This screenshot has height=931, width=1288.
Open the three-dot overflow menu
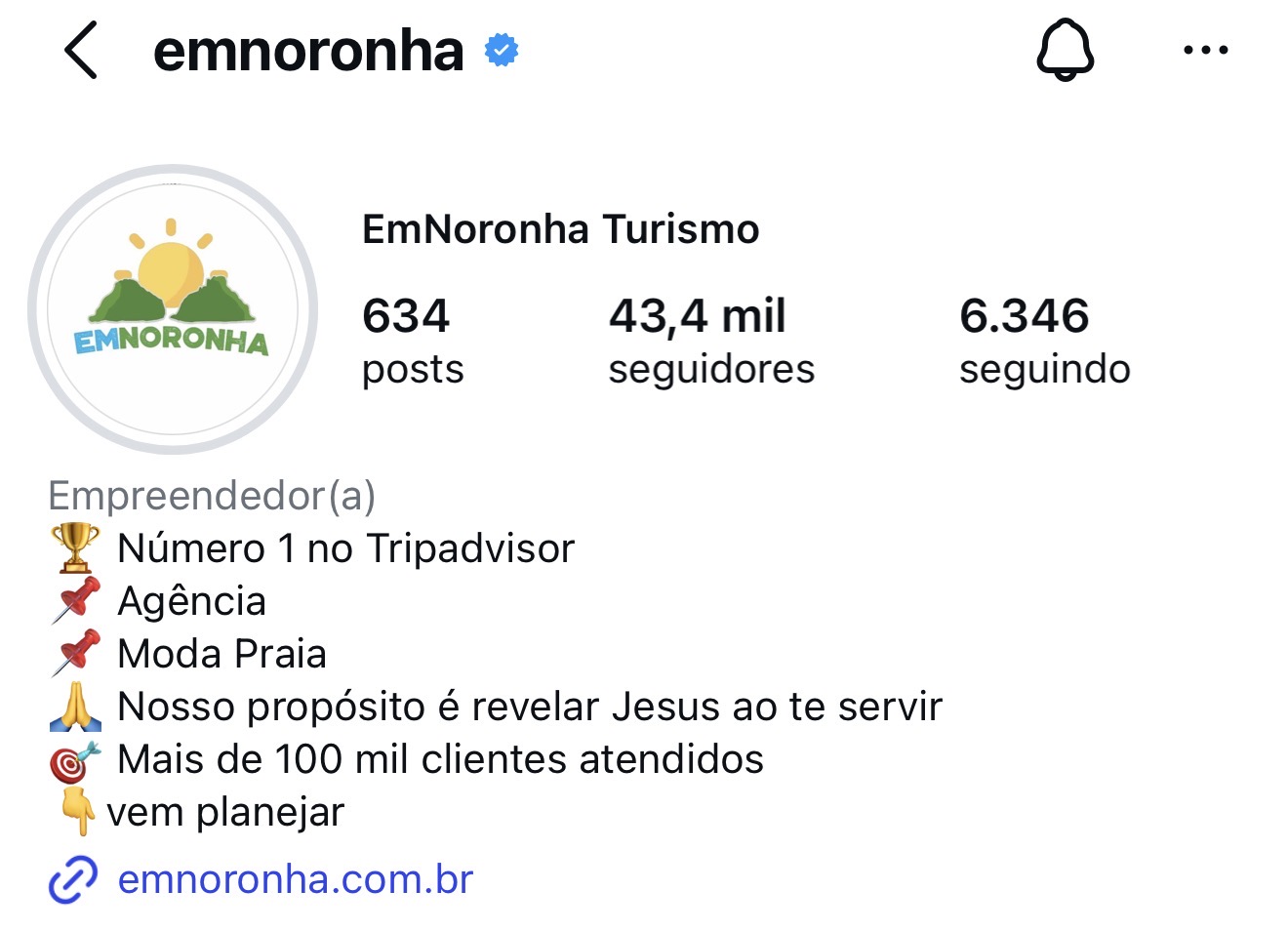pos(1205,50)
